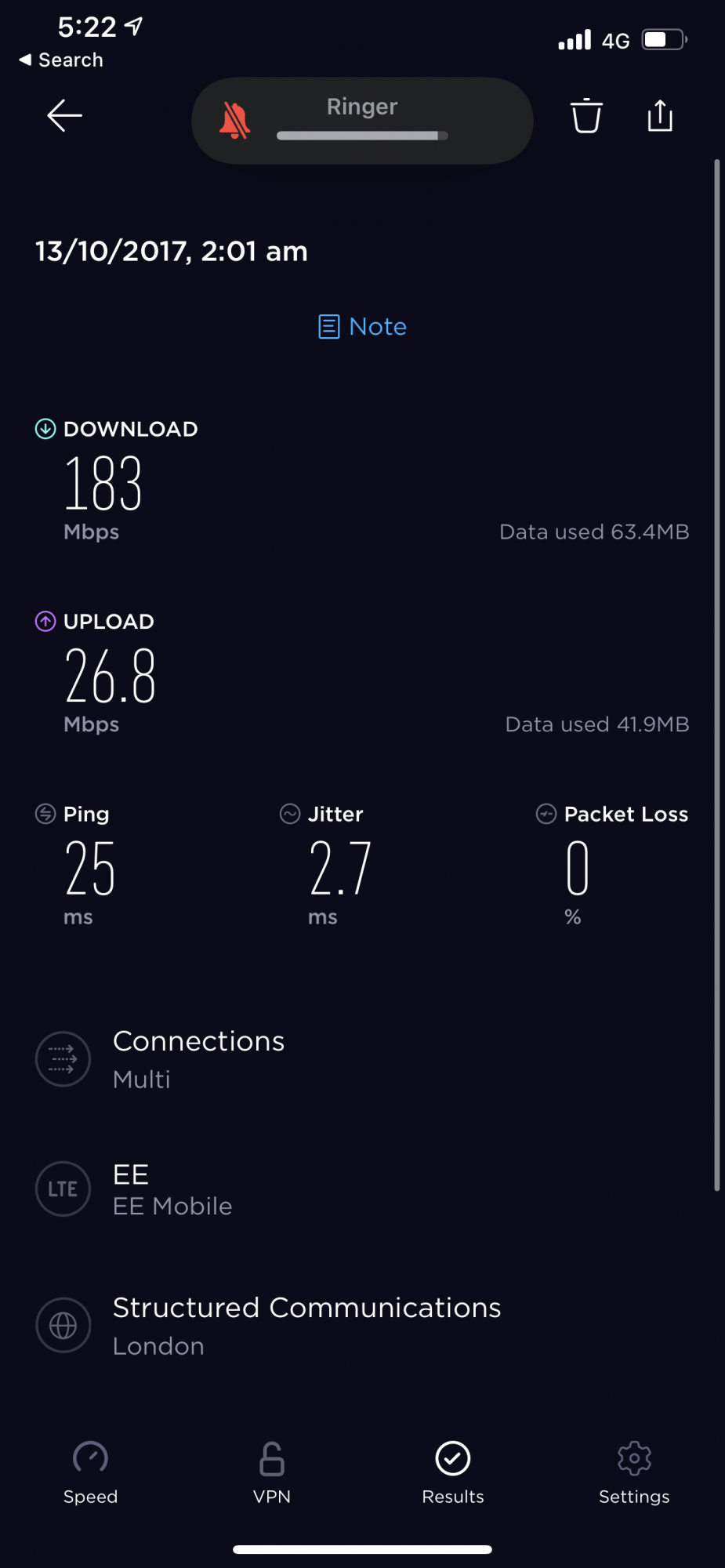Select the Results tab
This screenshot has height=1568, width=725.
(453, 1472)
